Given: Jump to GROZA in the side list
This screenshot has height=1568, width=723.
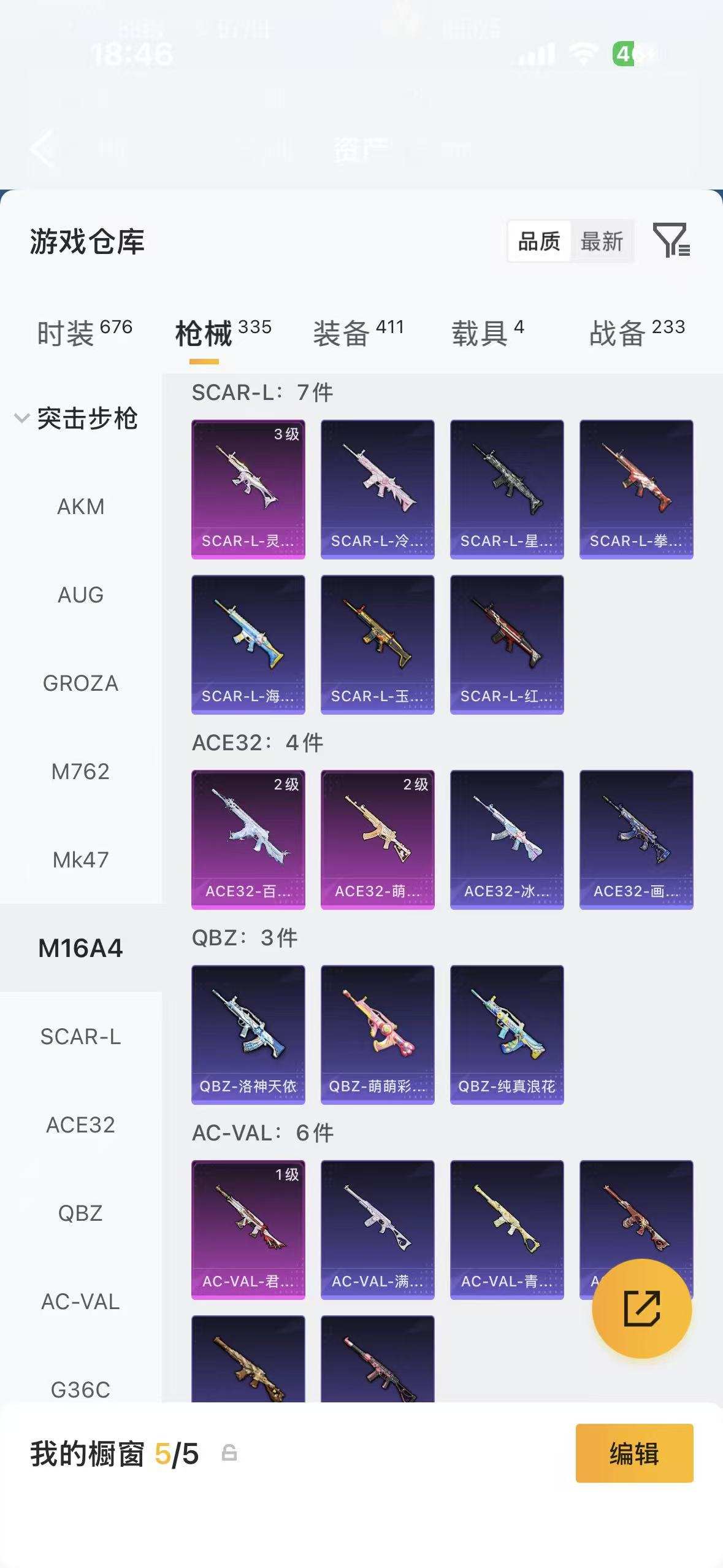Looking at the screenshot, I should click(x=81, y=683).
